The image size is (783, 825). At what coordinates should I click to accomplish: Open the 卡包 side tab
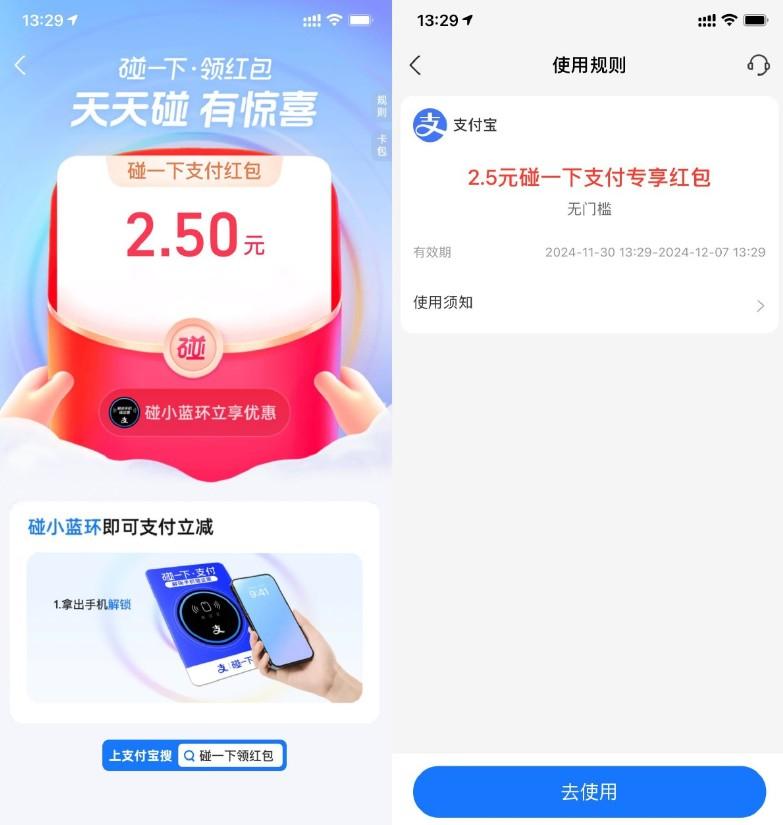pyautogui.click(x=381, y=144)
